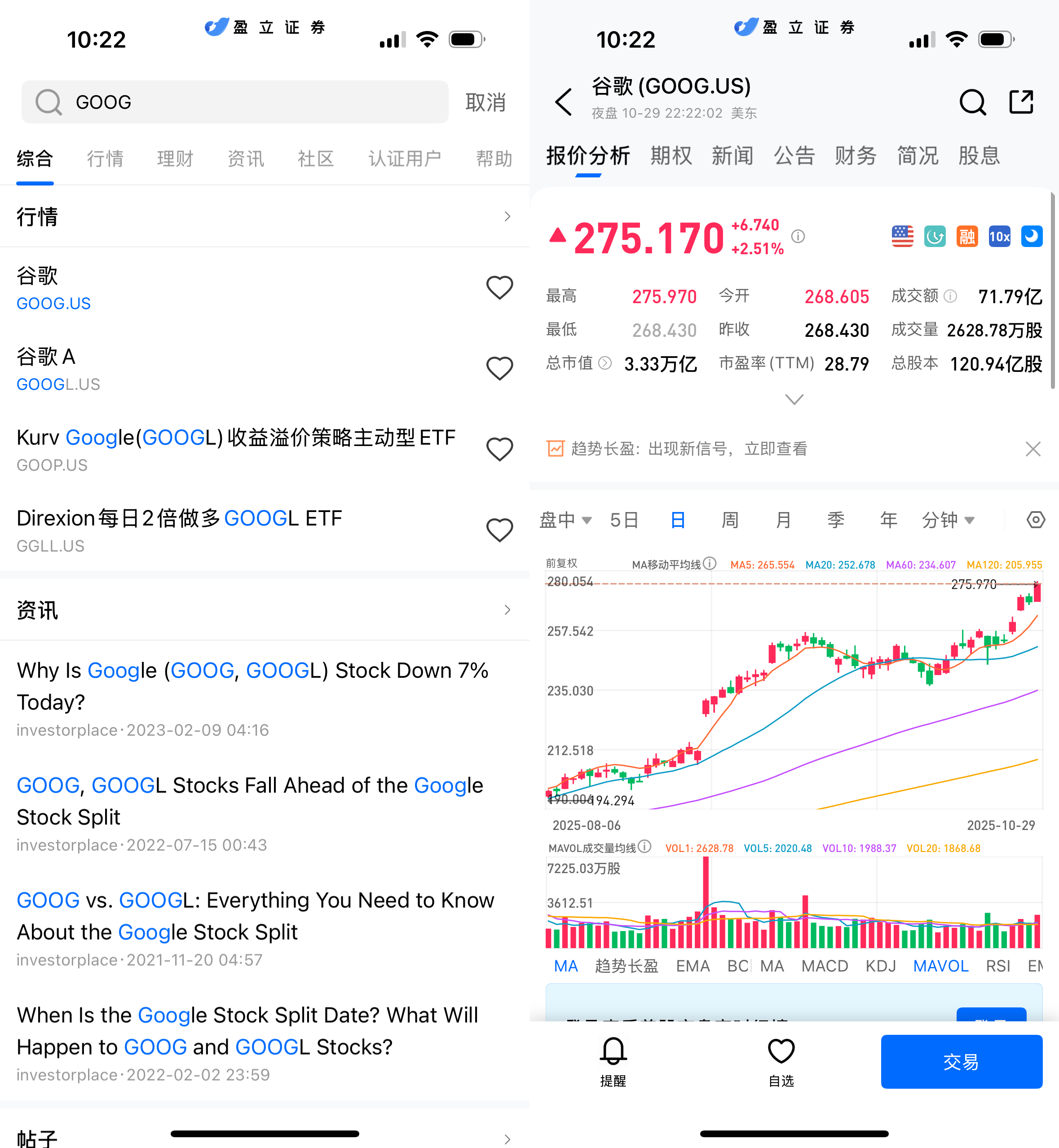
Task: Open the 财务 tab
Action: click(x=855, y=156)
